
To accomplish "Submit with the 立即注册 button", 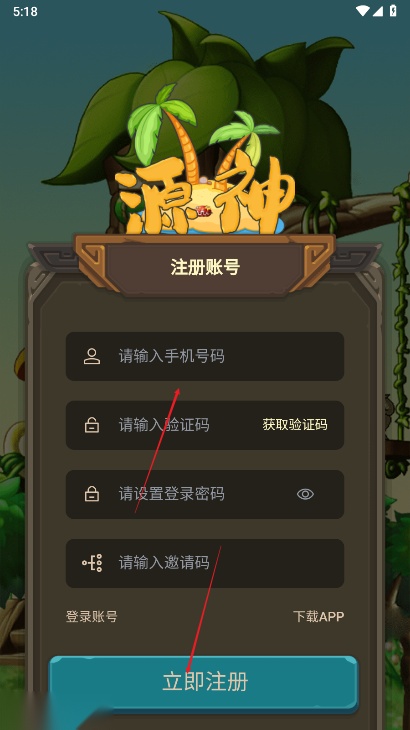I will tap(204, 683).
